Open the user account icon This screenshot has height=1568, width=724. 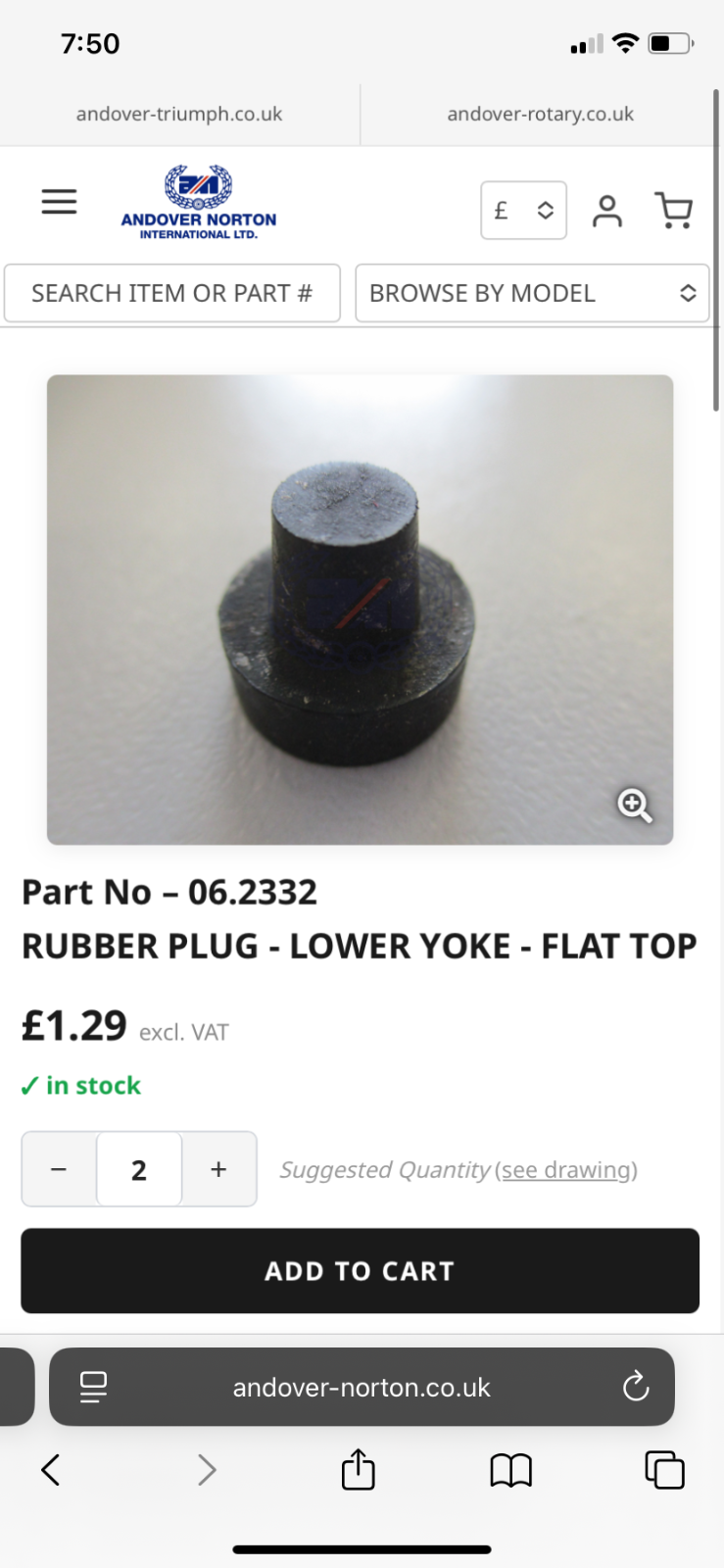click(x=606, y=210)
